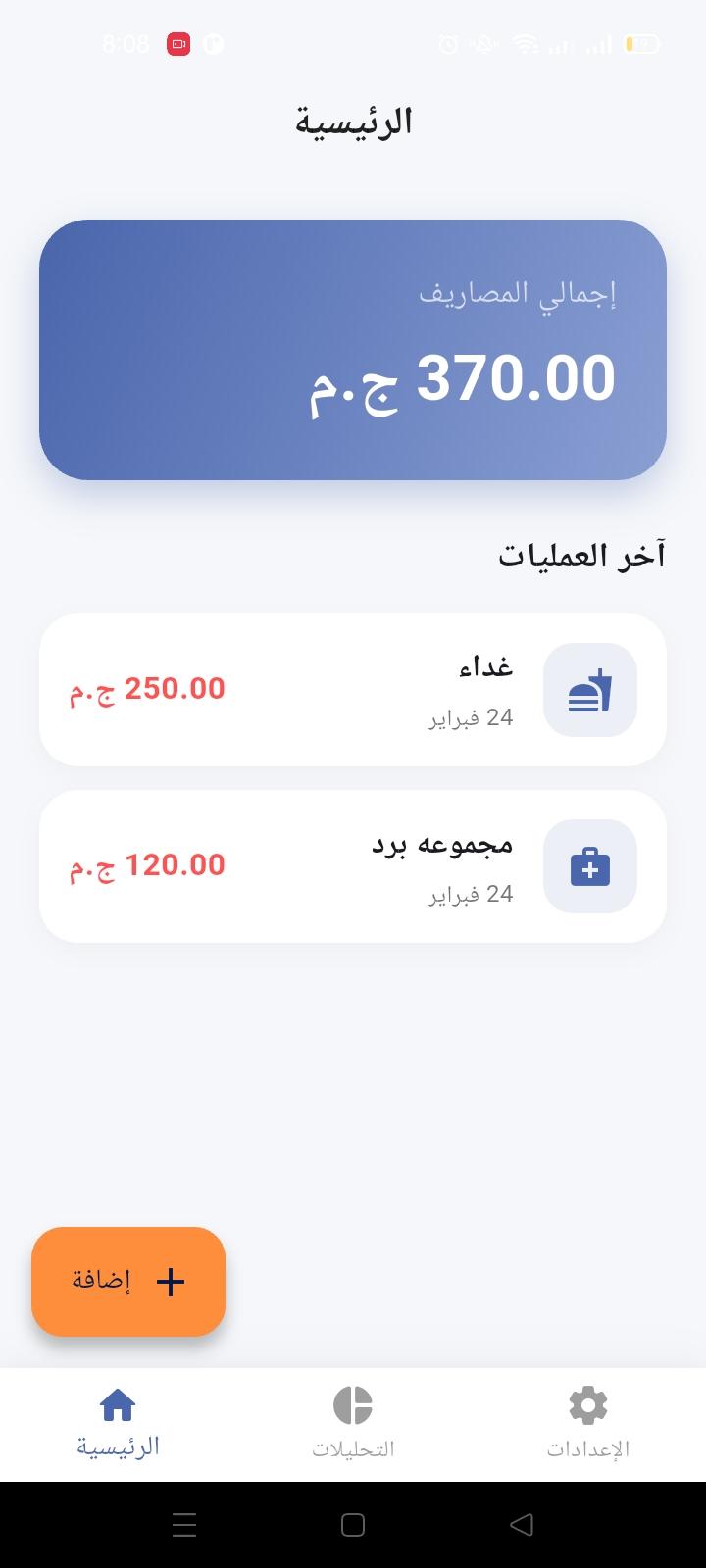
Task: Open the غداء transaction entry
Action: coord(352,689)
